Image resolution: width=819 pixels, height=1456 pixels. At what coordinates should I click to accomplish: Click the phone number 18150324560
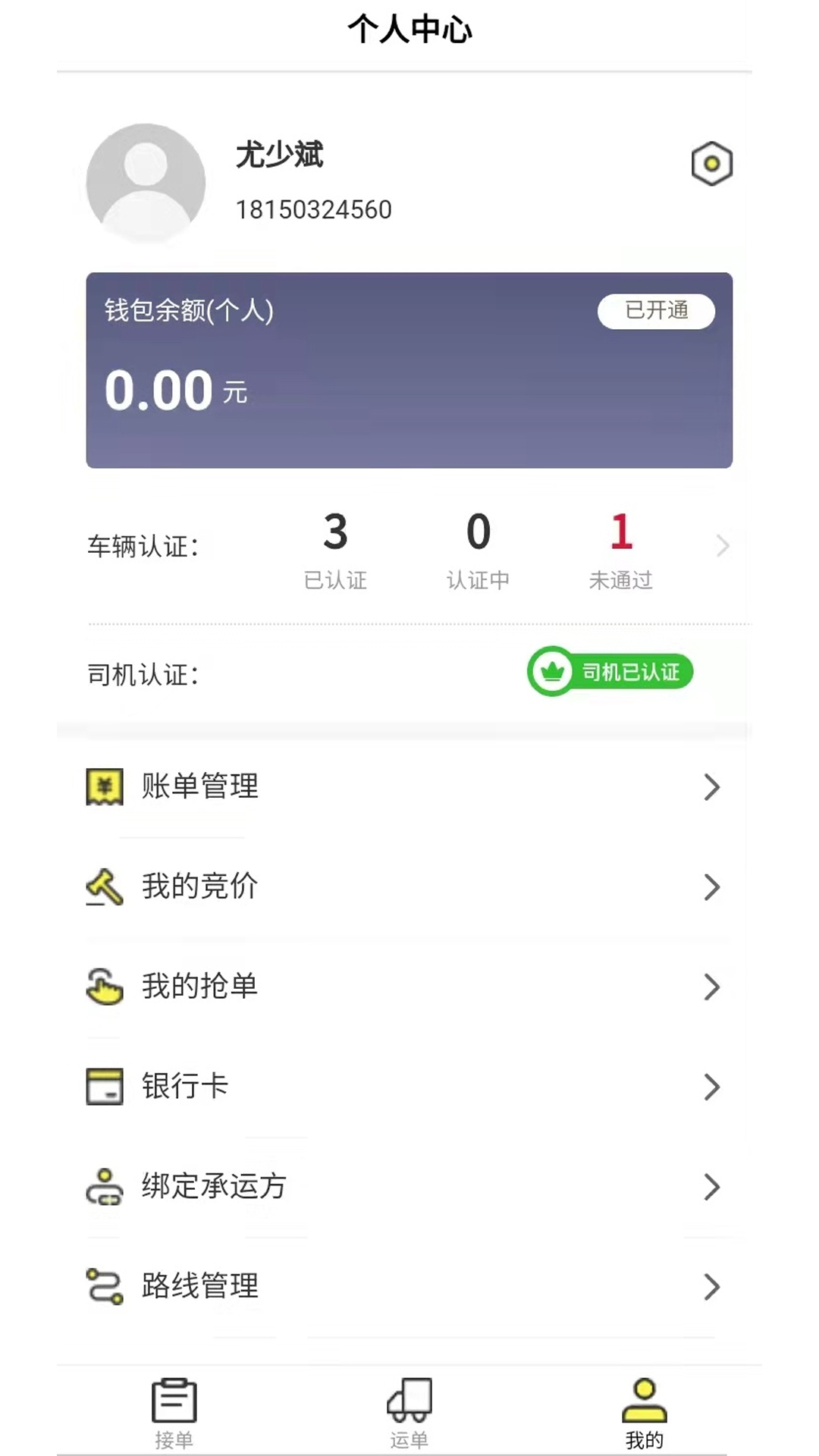(x=315, y=210)
